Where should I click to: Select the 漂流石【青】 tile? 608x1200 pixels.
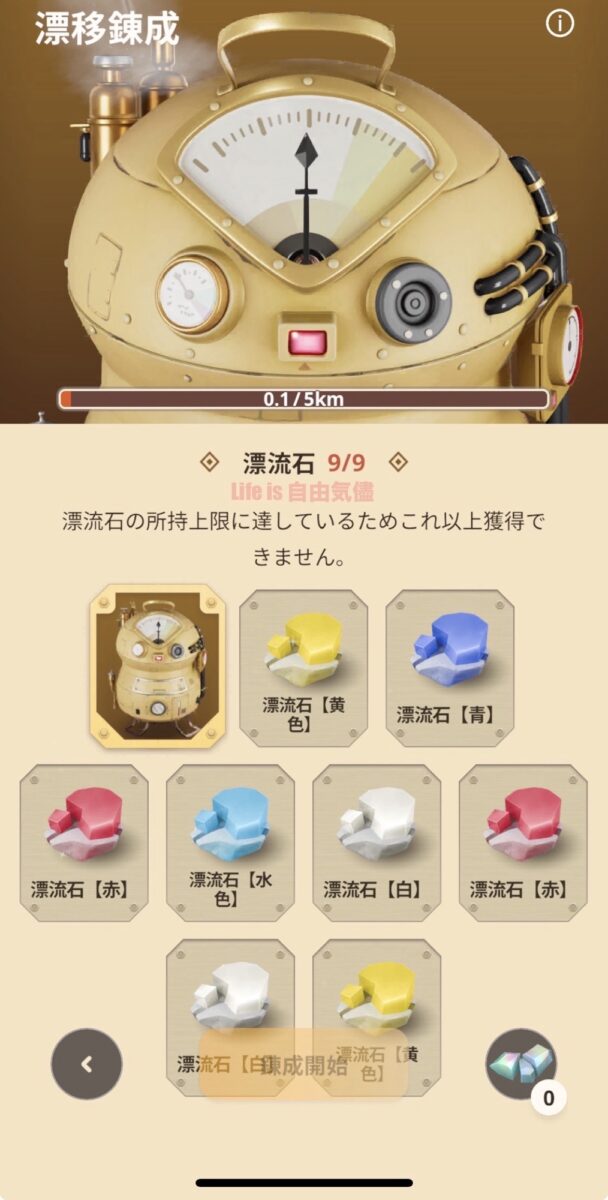(450, 666)
